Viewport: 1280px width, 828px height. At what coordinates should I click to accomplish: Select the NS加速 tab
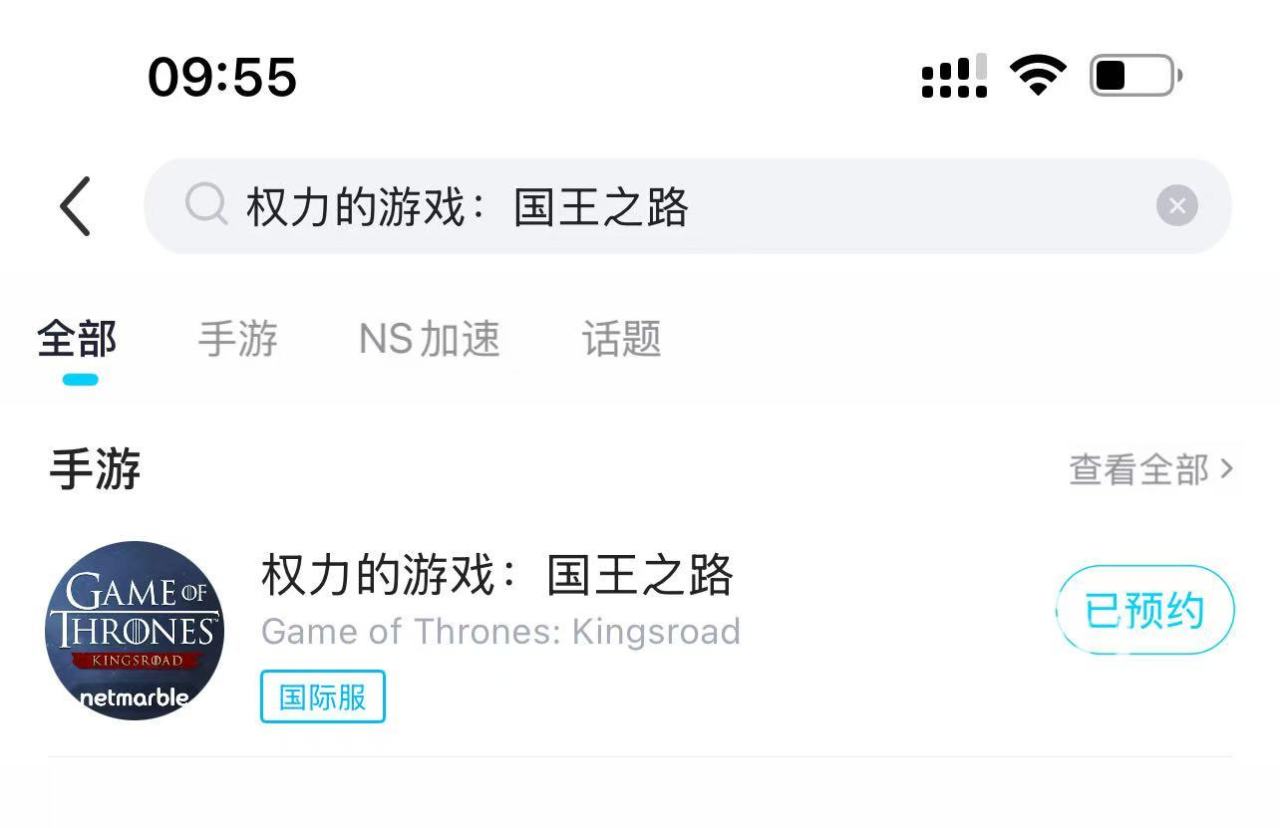pyautogui.click(x=429, y=340)
